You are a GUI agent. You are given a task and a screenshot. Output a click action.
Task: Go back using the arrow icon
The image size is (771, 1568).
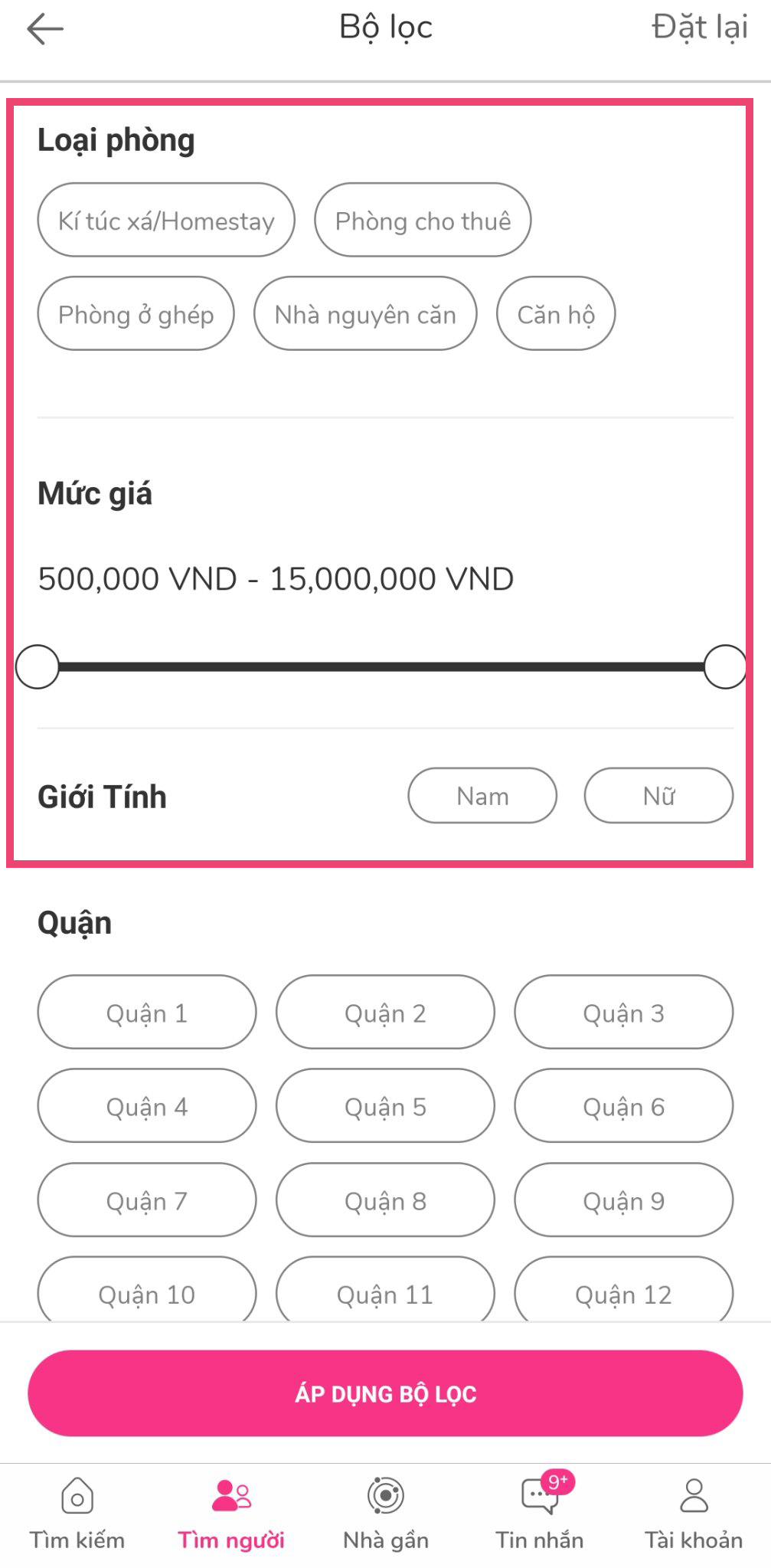pyautogui.click(x=44, y=29)
